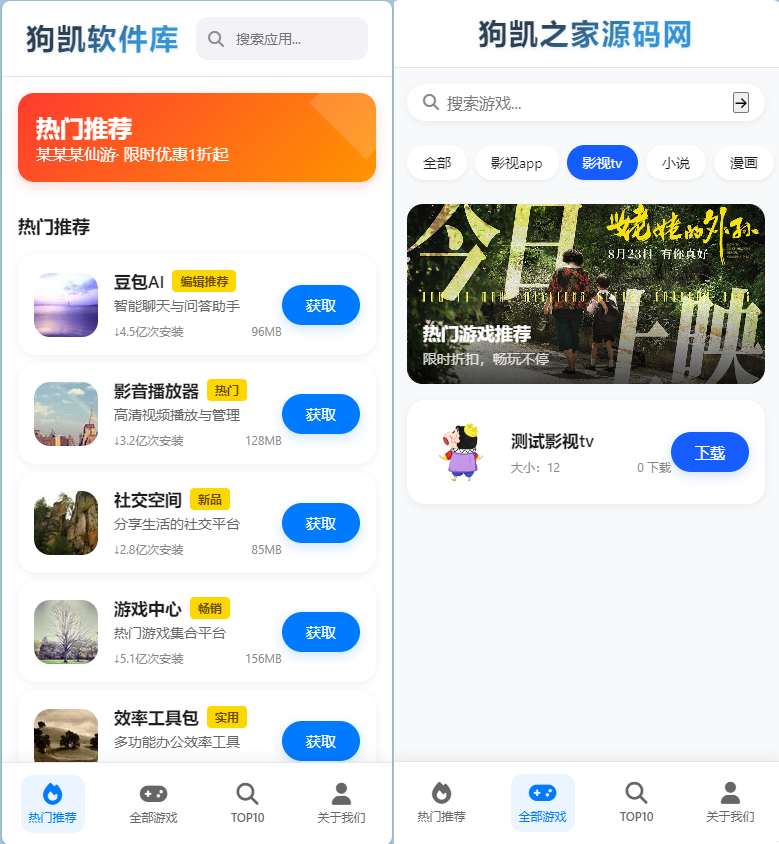This screenshot has width=779, height=844.
Task: Get the 豆包AI app
Action: point(320,306)
